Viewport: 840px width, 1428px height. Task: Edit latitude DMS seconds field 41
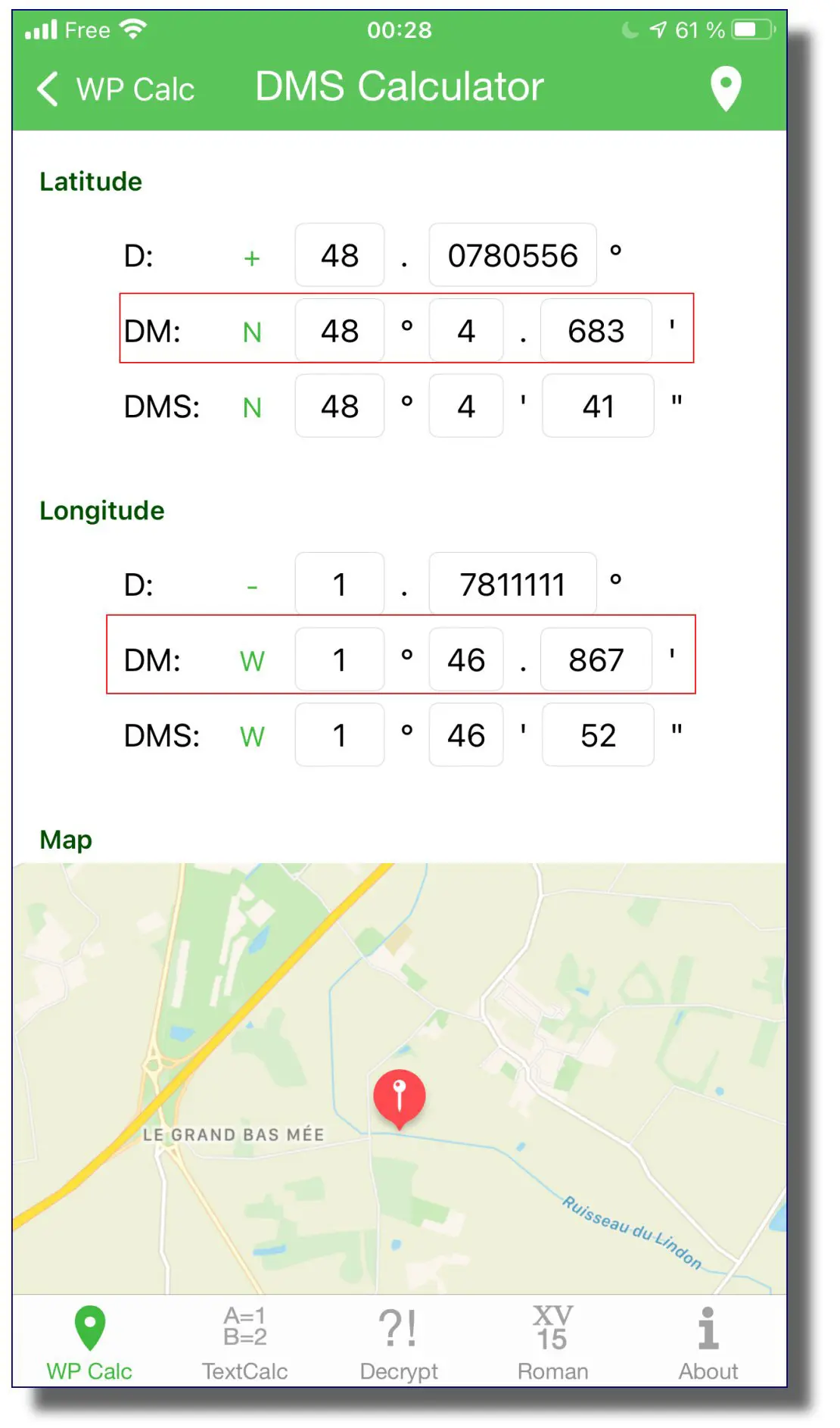pyautogui.click(x=598, y=406)
